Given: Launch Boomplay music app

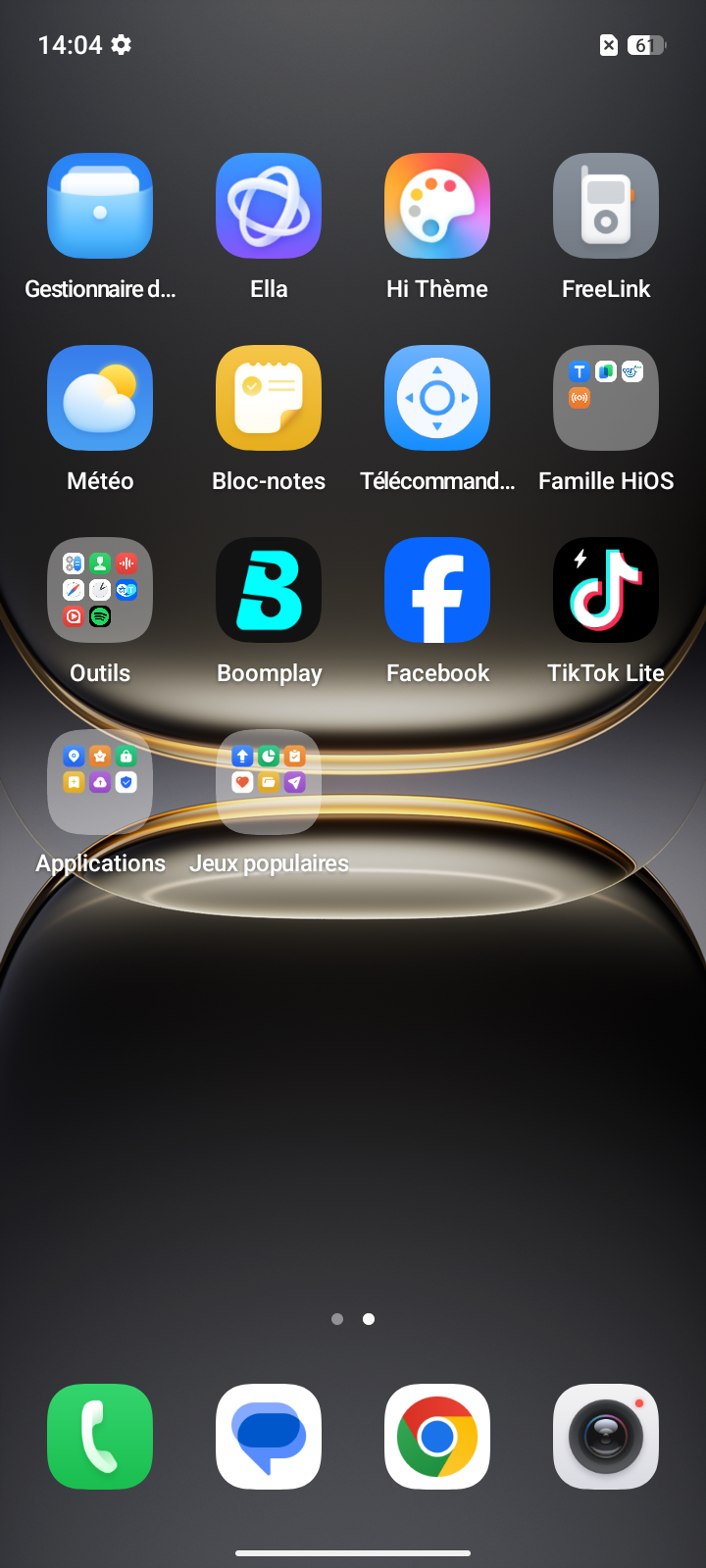Looking at the screenshot, I should (269, 590).
